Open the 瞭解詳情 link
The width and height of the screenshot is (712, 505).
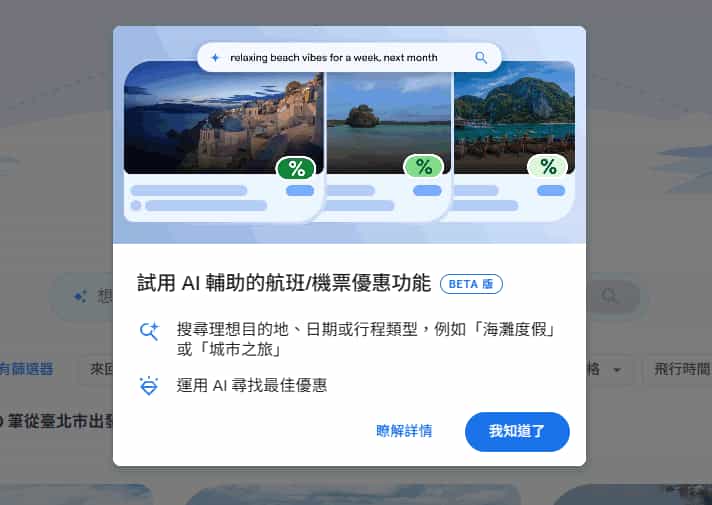point(404,431)
